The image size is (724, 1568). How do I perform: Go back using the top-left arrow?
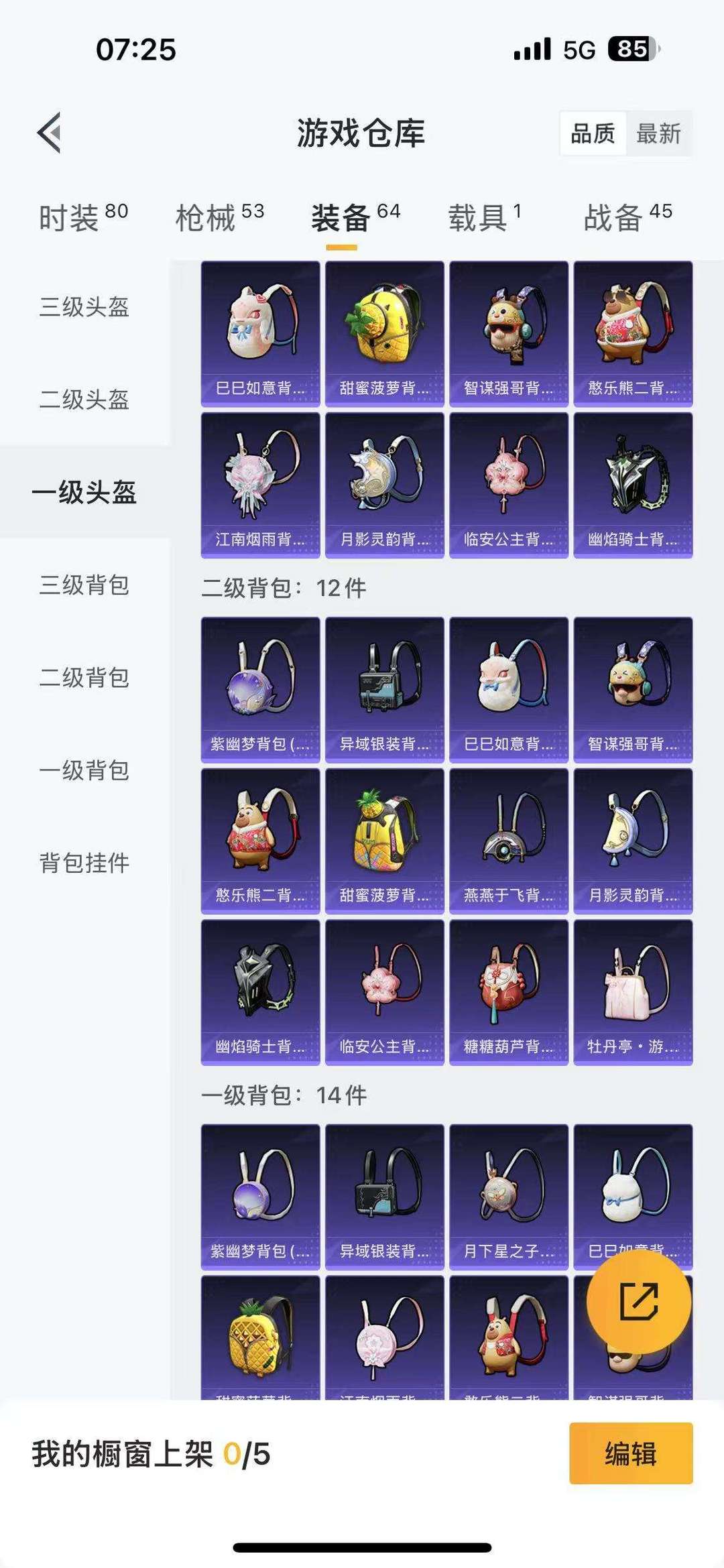tap(50, 133)
